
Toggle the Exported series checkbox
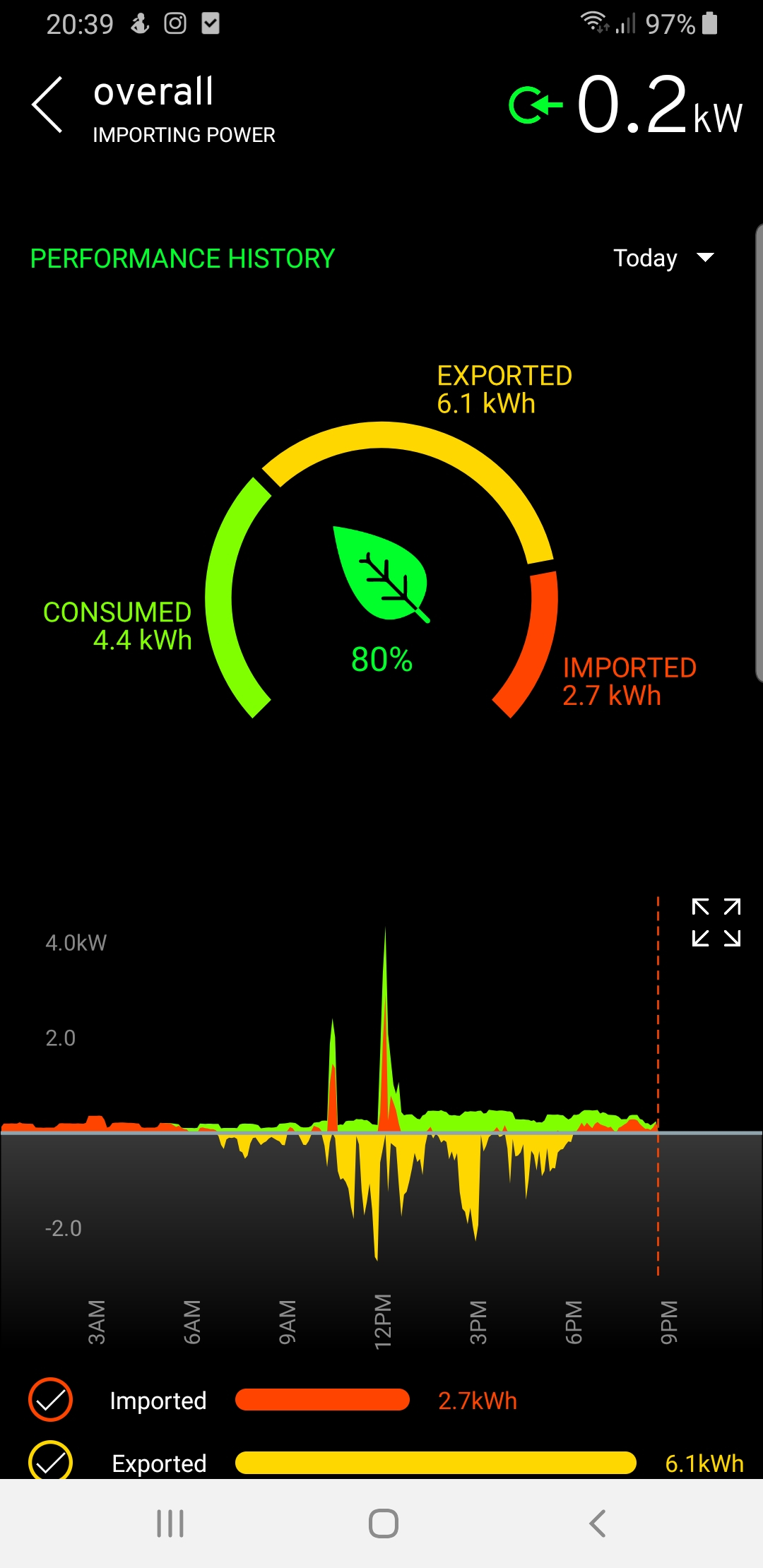50,1460
